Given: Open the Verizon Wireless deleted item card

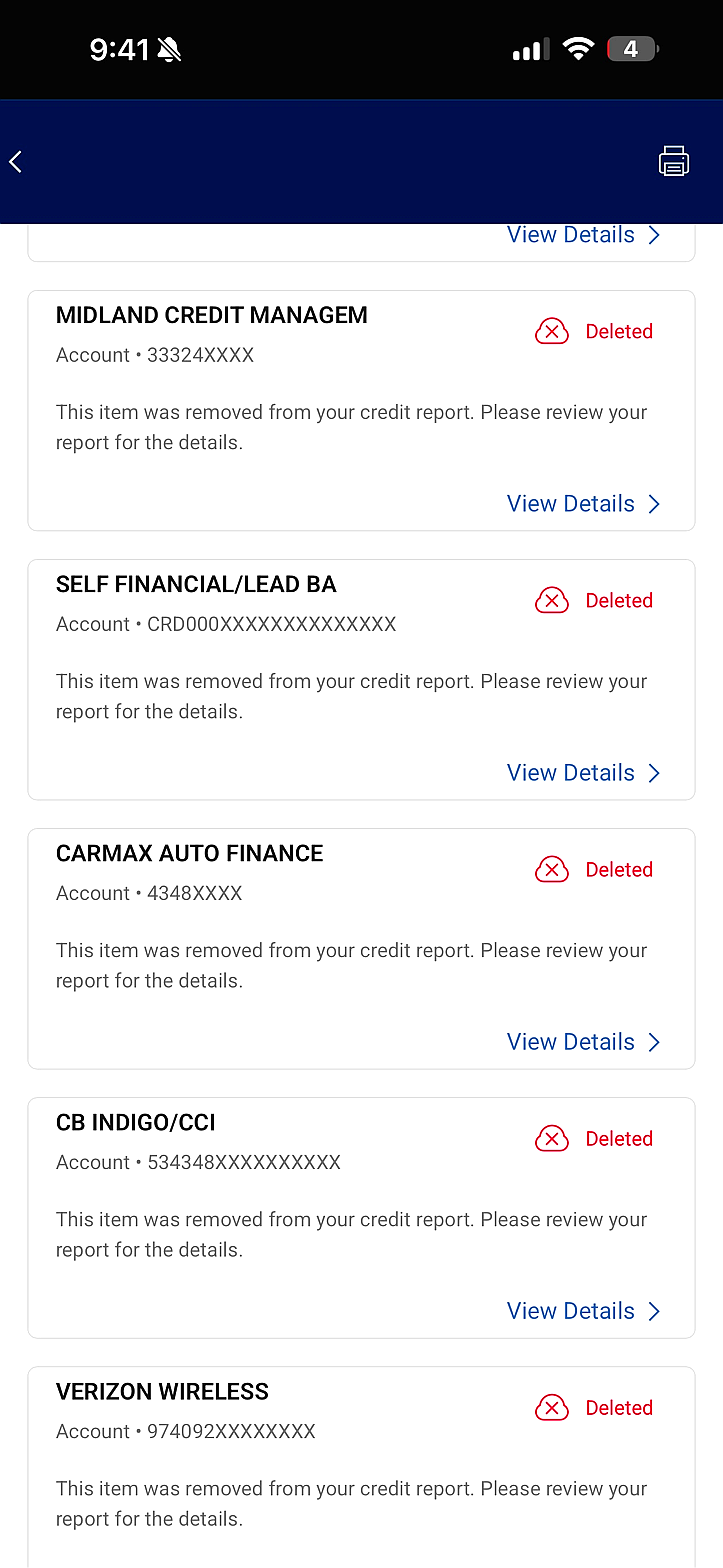Looking at the screenshot, I should pos(360,1460).
